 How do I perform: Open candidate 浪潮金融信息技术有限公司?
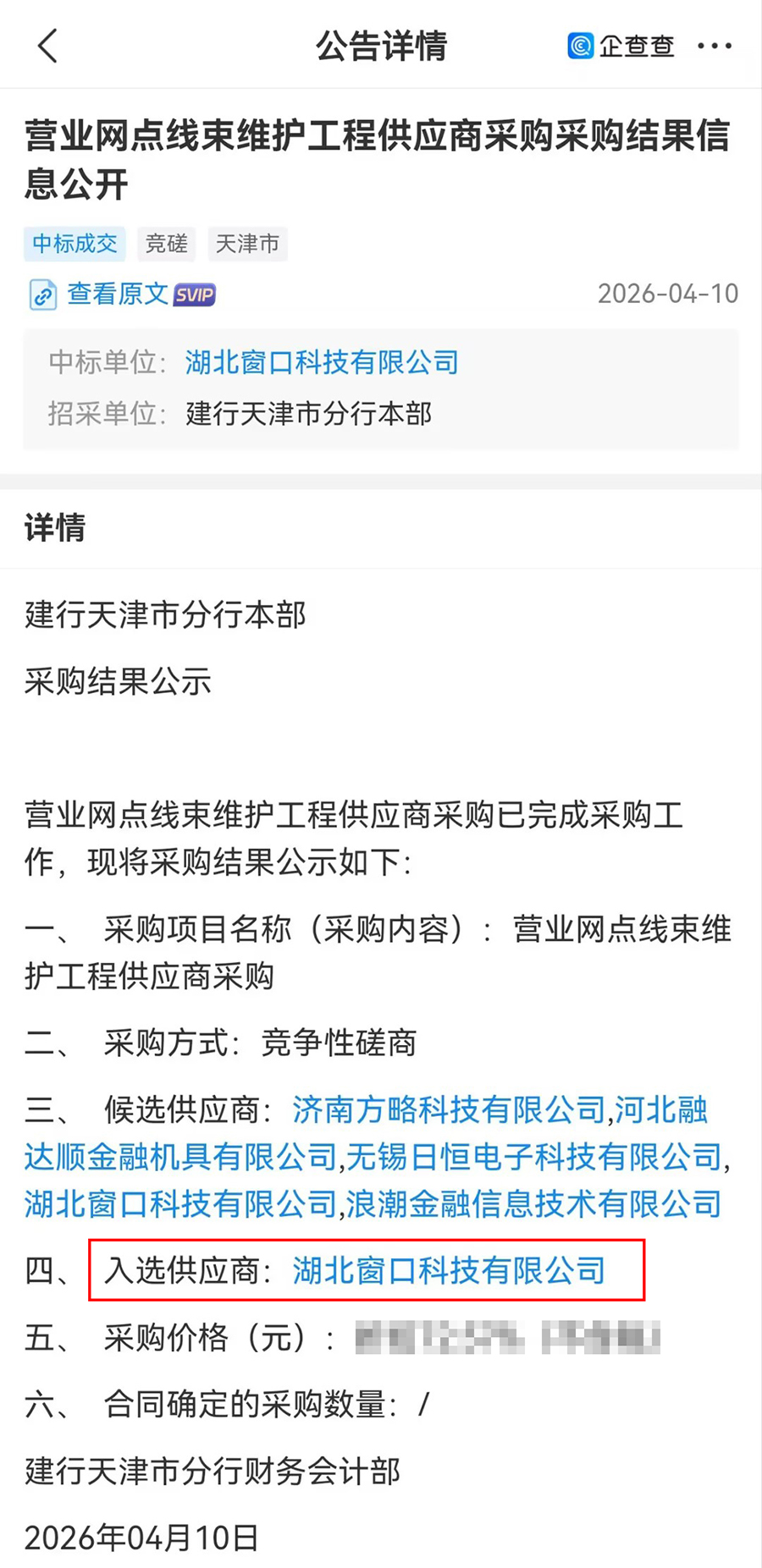click(x=534, y=1204)
